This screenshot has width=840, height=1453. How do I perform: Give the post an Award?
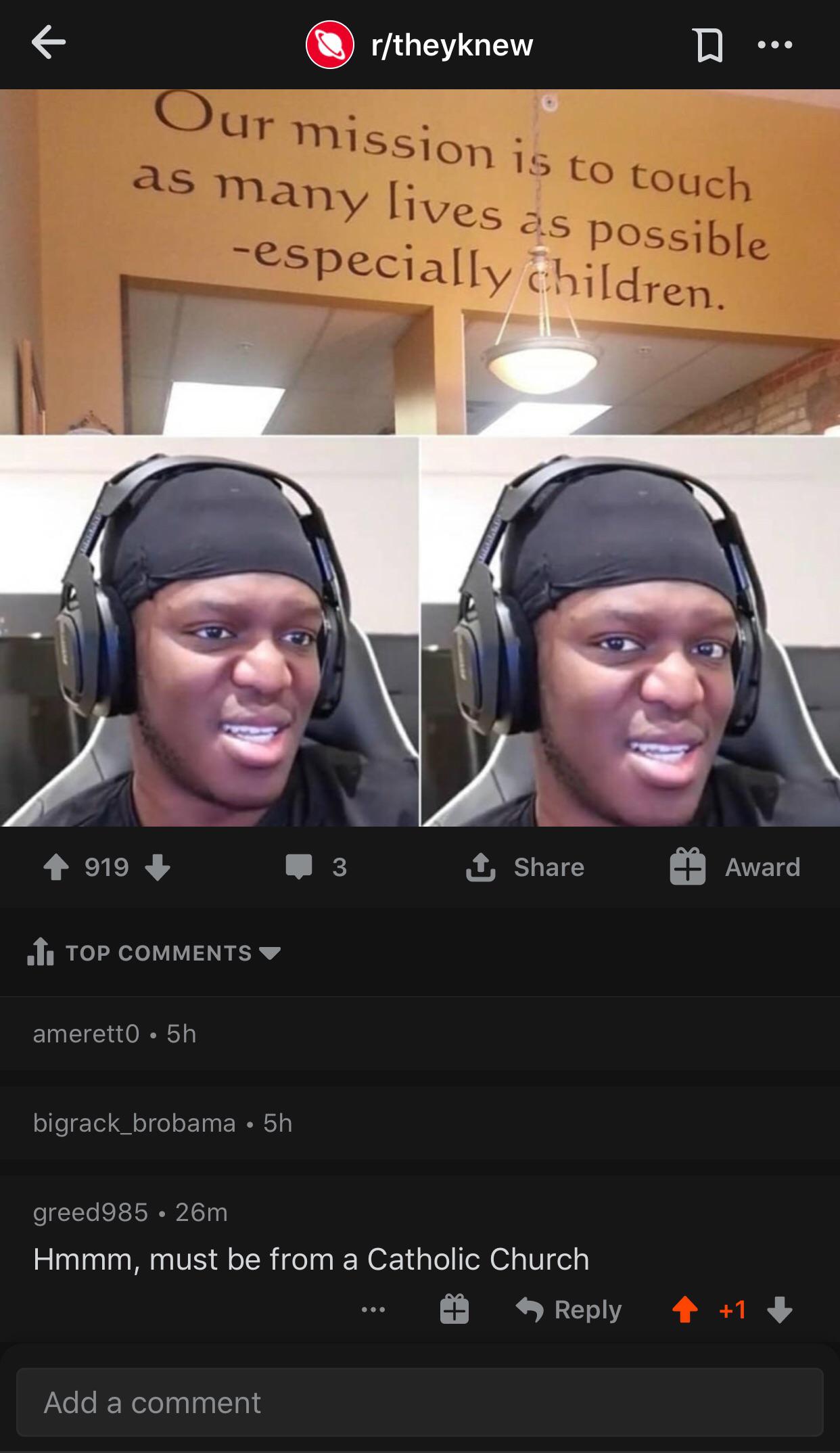tap(735, 867)
